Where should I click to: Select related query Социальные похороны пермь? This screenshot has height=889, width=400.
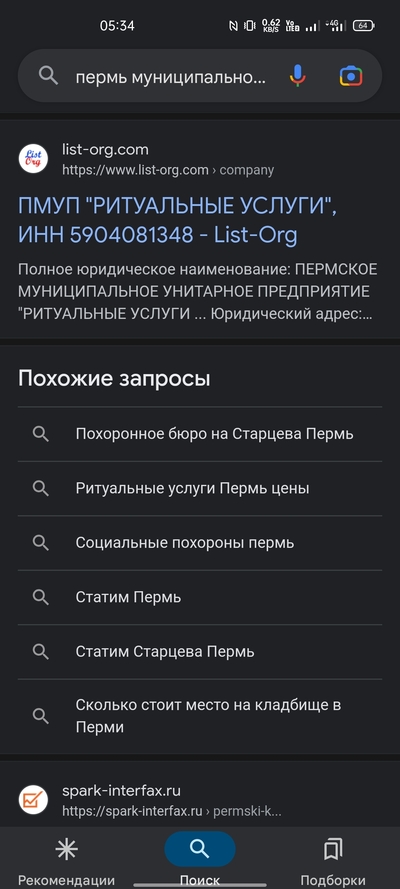(200, 543)
